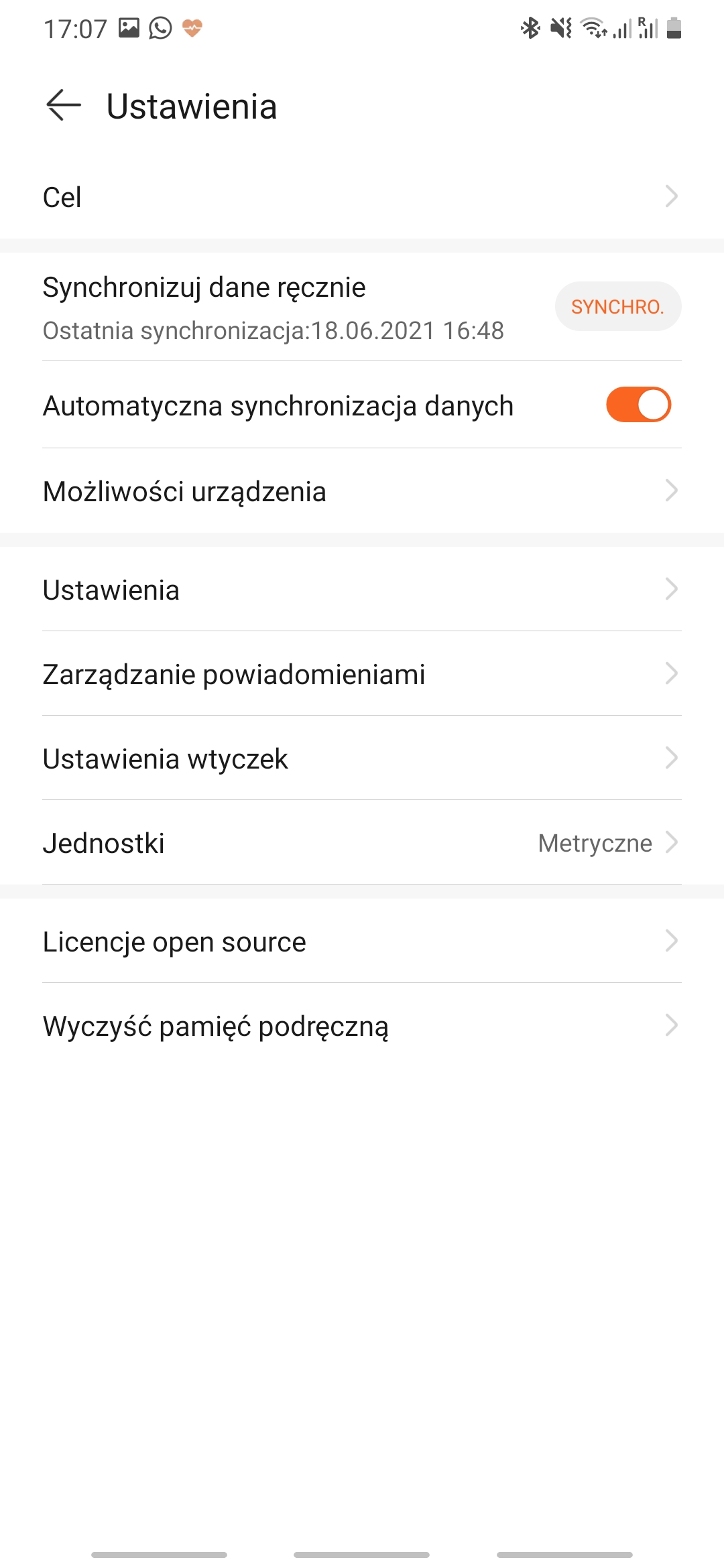Open Ustawienia wtyczek
Image resolution: width=724 pixels, height=1568 pixels.
[362, 759]
